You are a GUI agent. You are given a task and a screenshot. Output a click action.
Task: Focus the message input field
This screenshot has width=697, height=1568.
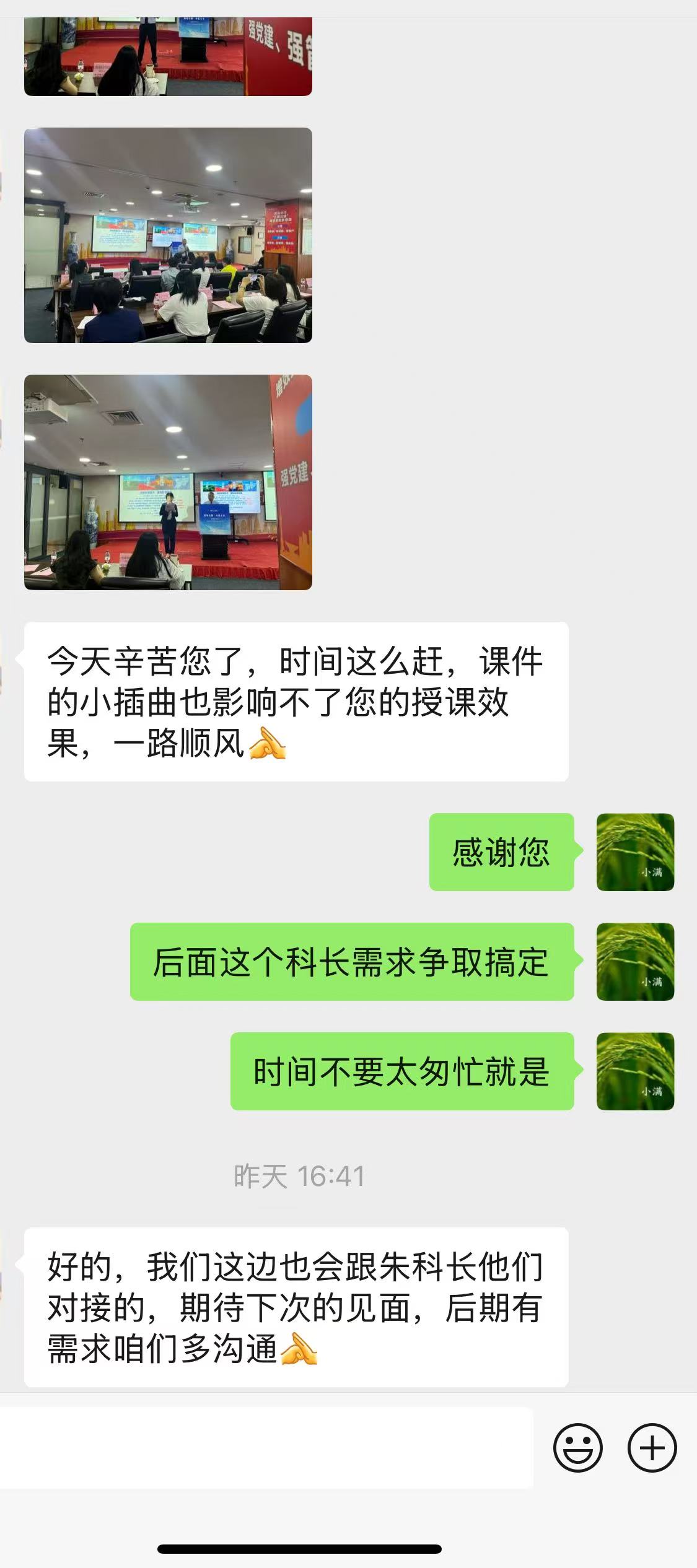(266, 1448)
